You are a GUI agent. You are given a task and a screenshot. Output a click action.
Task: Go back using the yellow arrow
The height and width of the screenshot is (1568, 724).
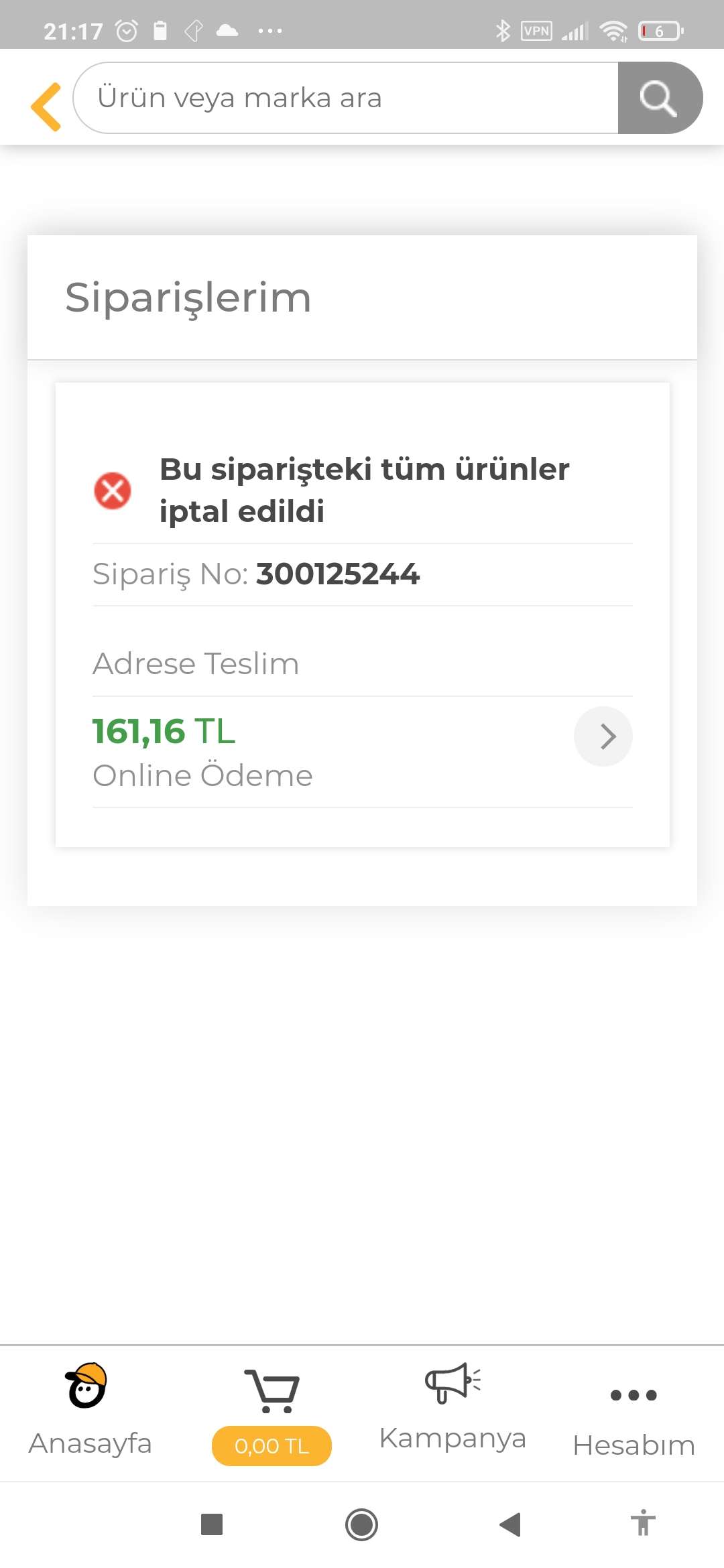(x=46, y=107)
